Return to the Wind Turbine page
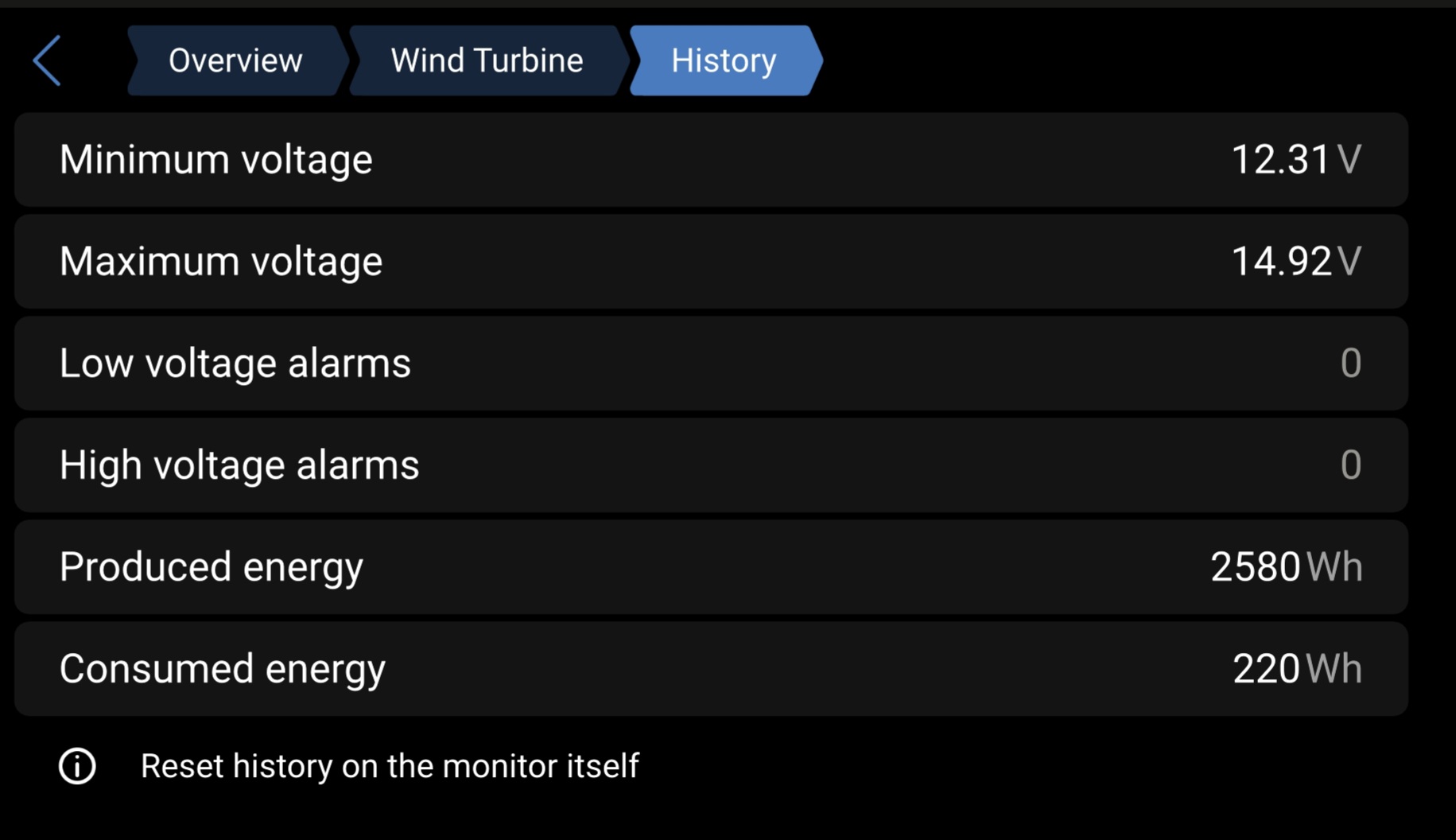The width and height of the screenshot is (1456, 840). coord(487,60)
